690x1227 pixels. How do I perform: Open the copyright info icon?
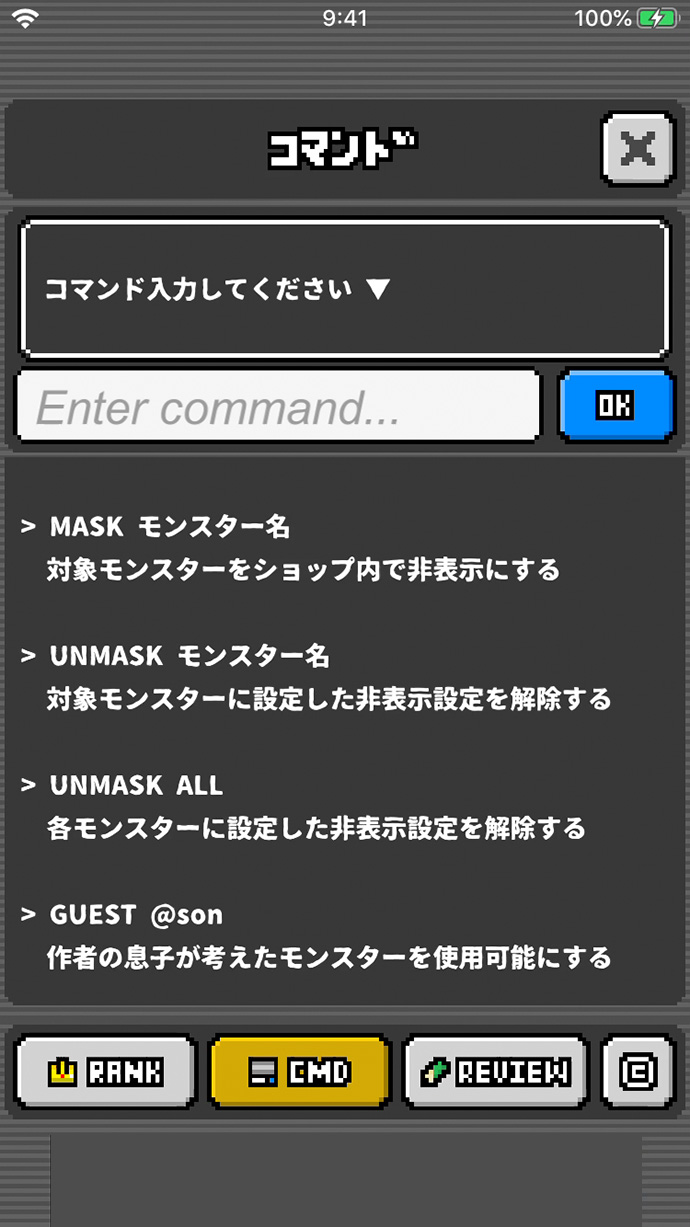[638, 1072]
